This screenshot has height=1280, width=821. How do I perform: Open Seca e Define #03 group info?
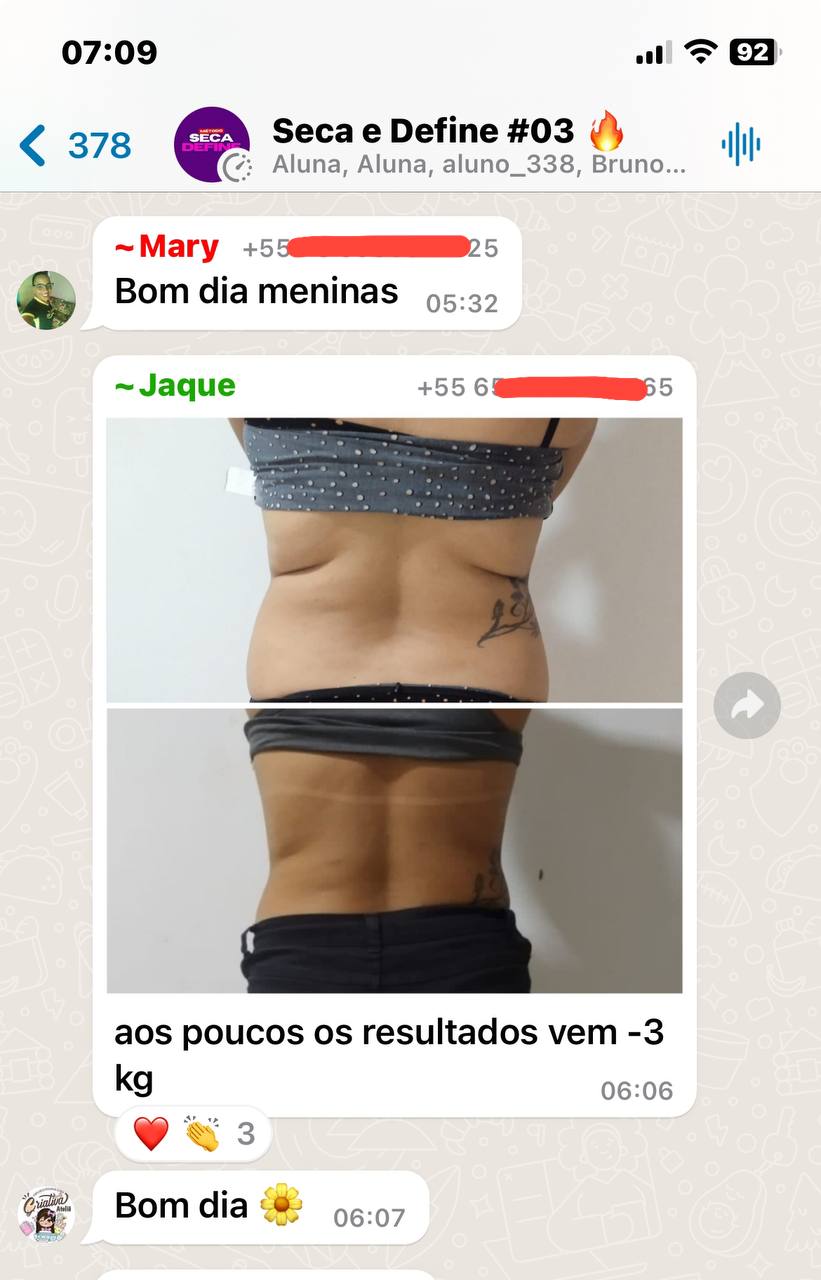click(450, 144)
